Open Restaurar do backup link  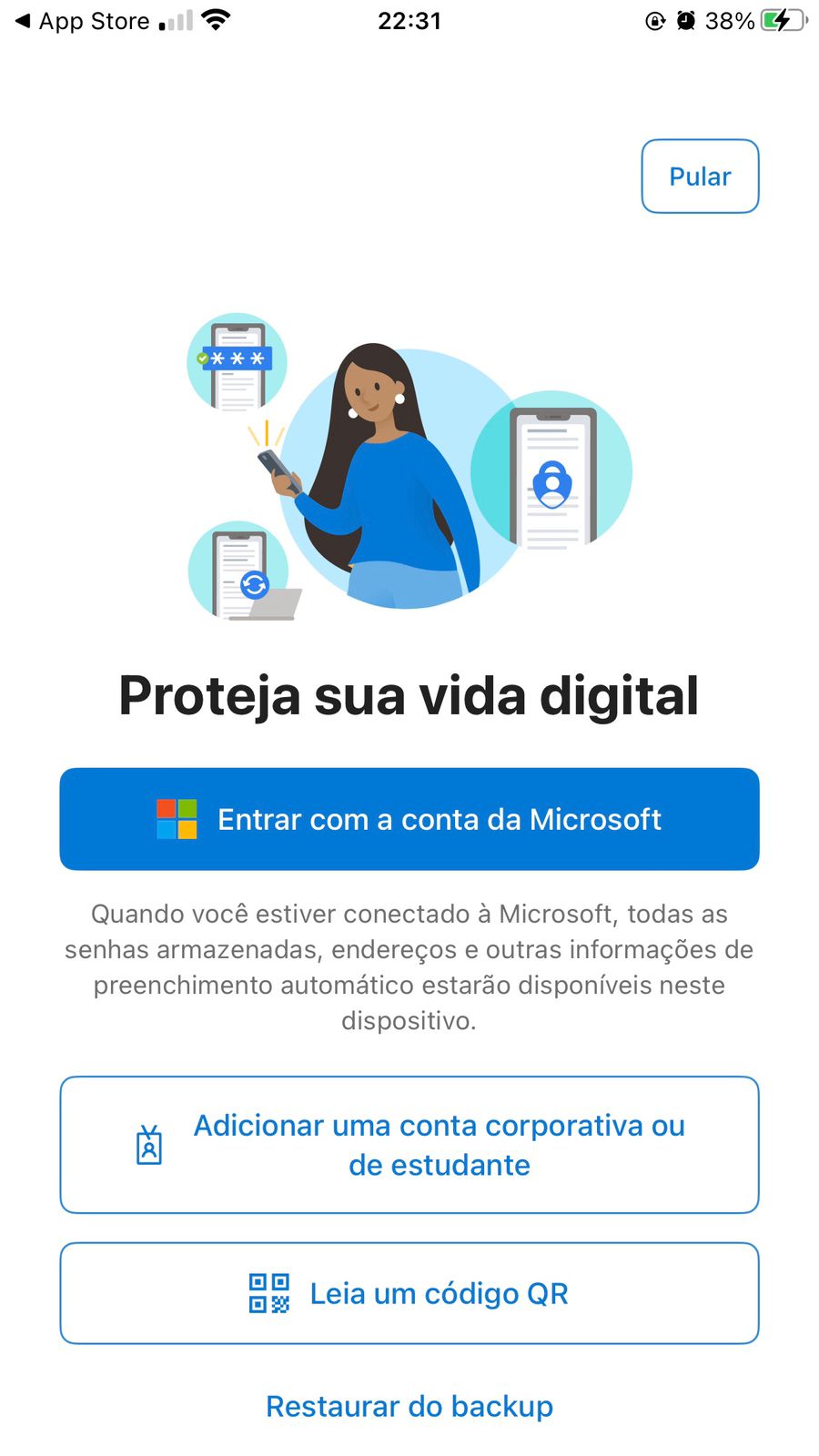[409, 1406]
